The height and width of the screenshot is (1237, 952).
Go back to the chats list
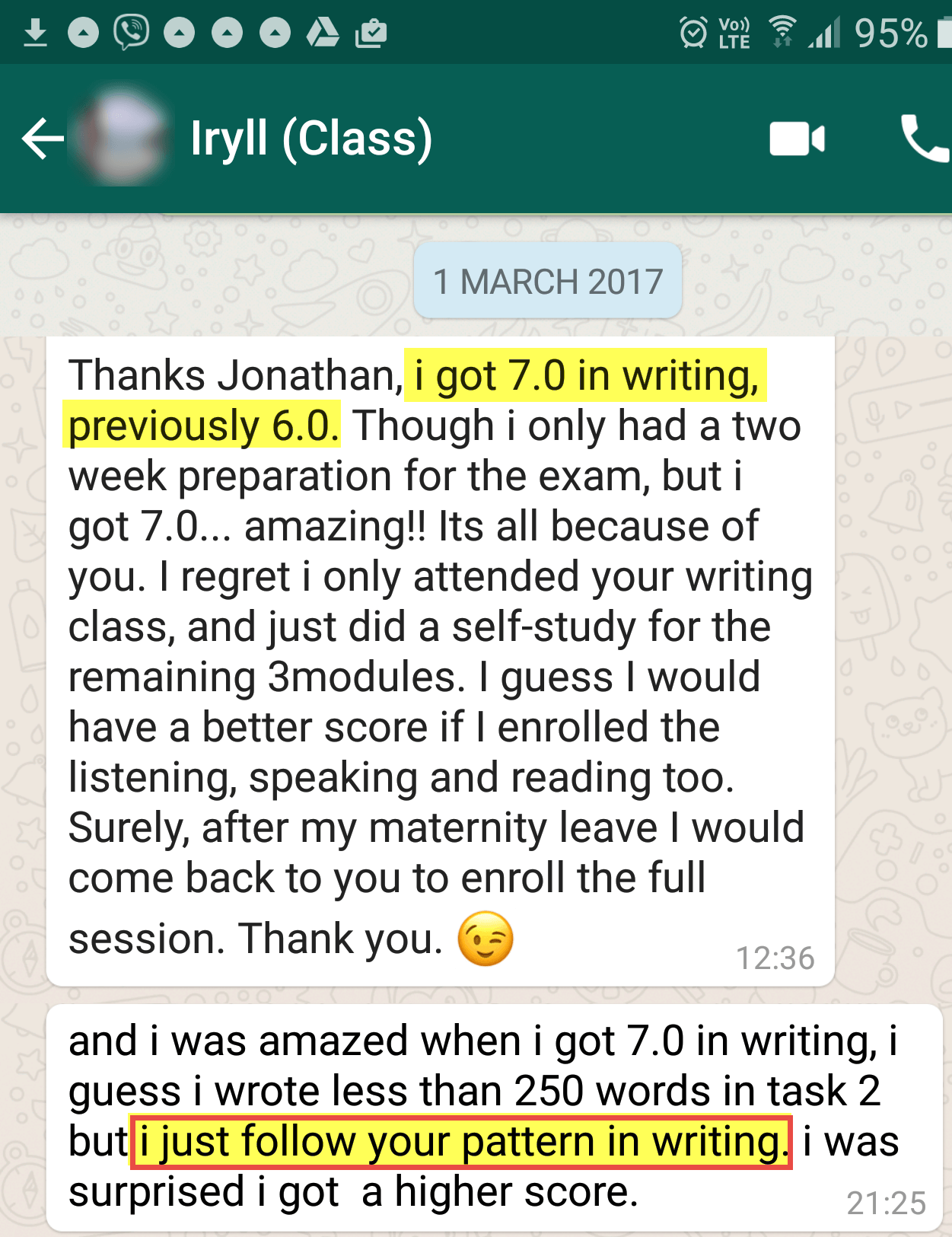click(42, 139)
